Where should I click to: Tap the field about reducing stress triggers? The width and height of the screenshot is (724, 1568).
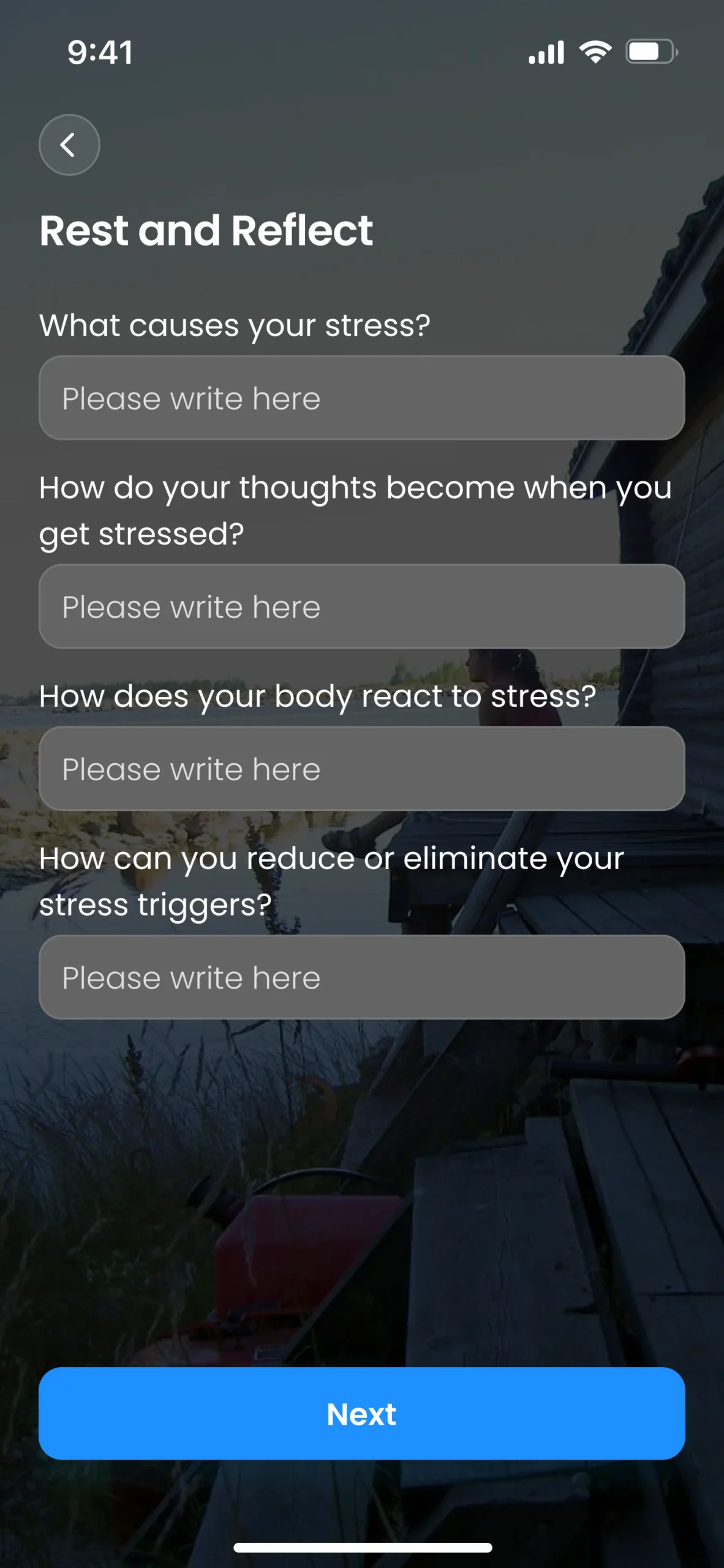[x=361, y=977]
